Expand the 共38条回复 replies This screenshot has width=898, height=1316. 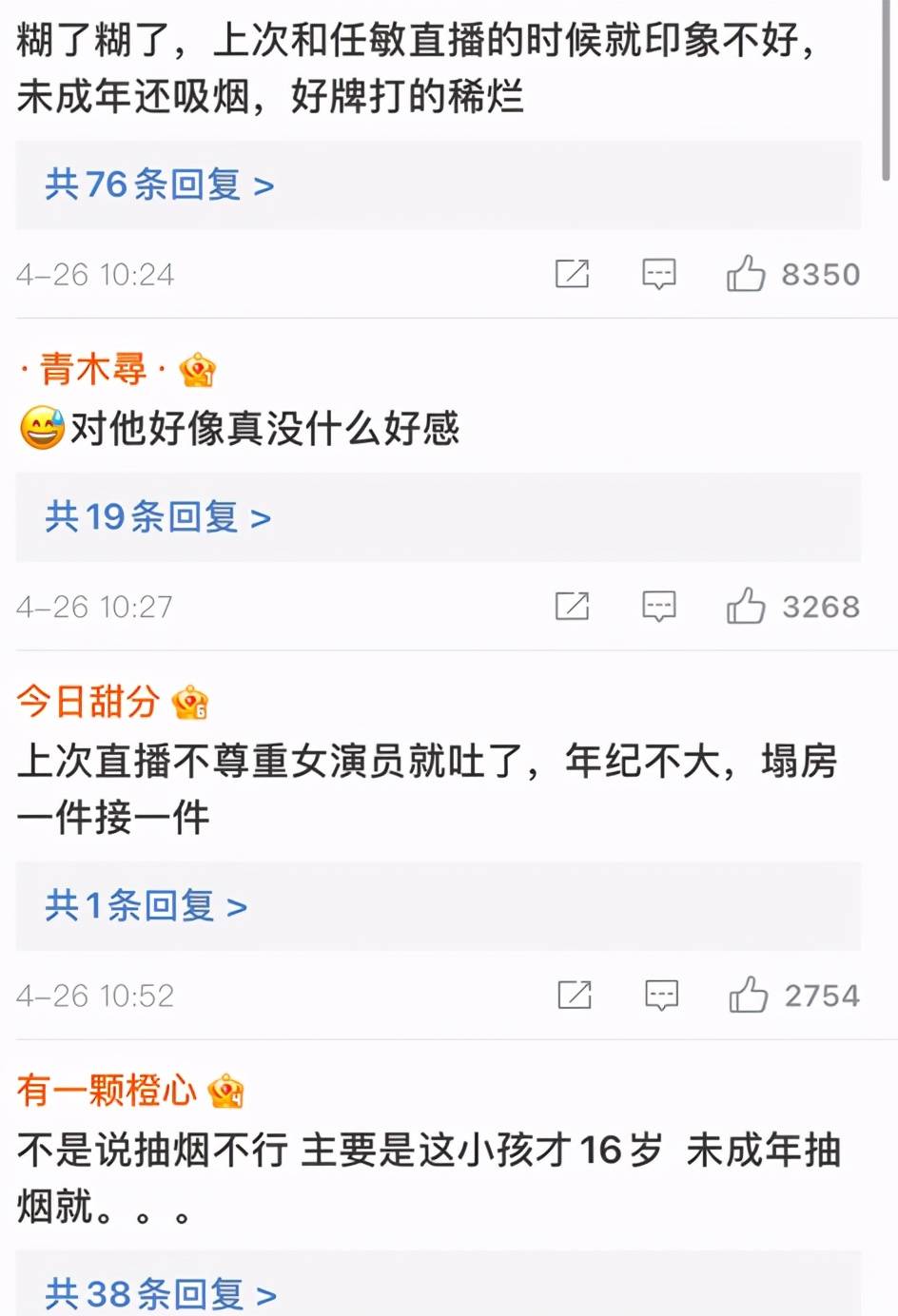pyautogui.click(x=161, y=1294)
